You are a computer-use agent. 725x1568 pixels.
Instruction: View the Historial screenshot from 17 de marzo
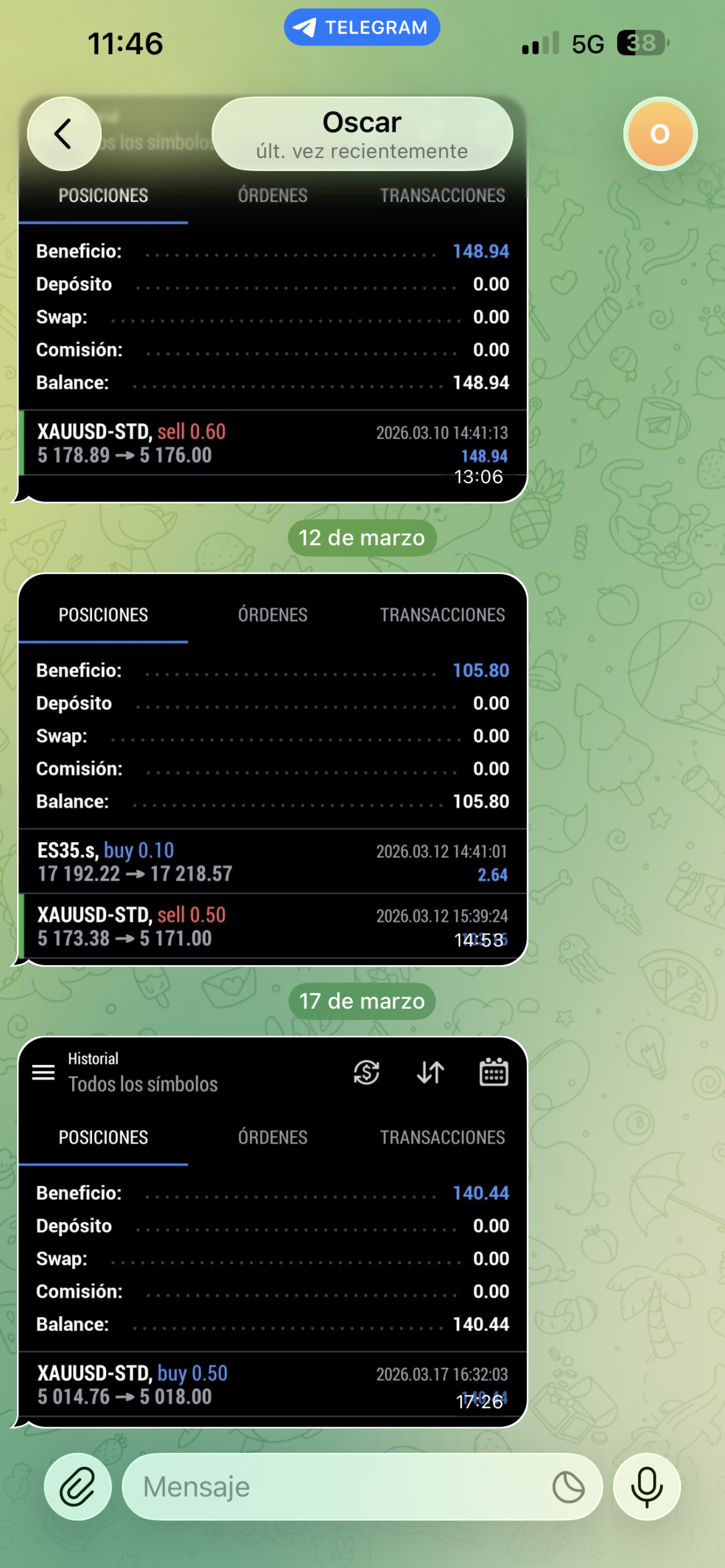[273, 1231]
